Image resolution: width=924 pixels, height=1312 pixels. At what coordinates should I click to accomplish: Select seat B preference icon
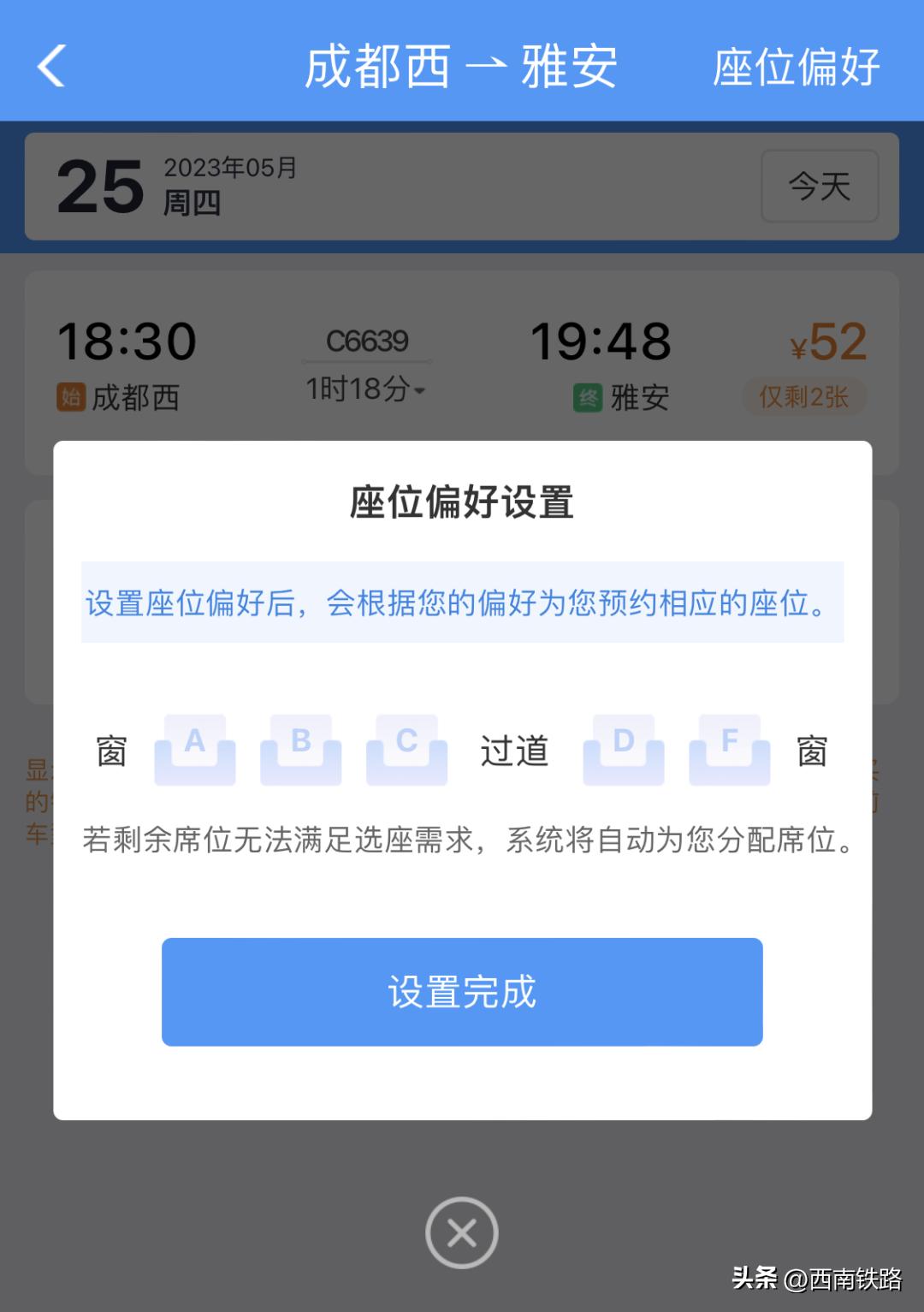[x=300, y=751]
